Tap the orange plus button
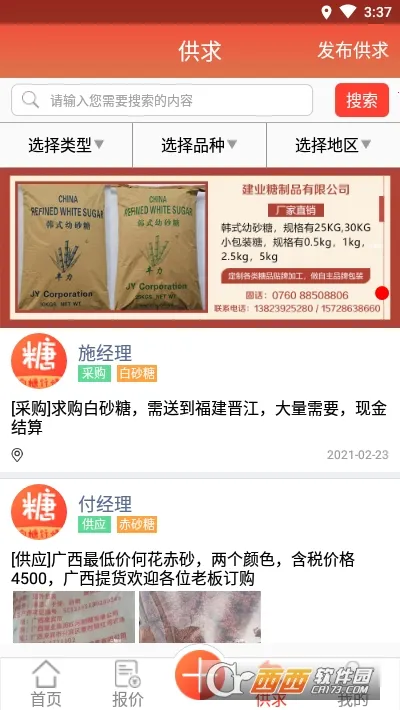Image resolution: width=400 pixels, height=710 pixels. (x=199, y=676)
